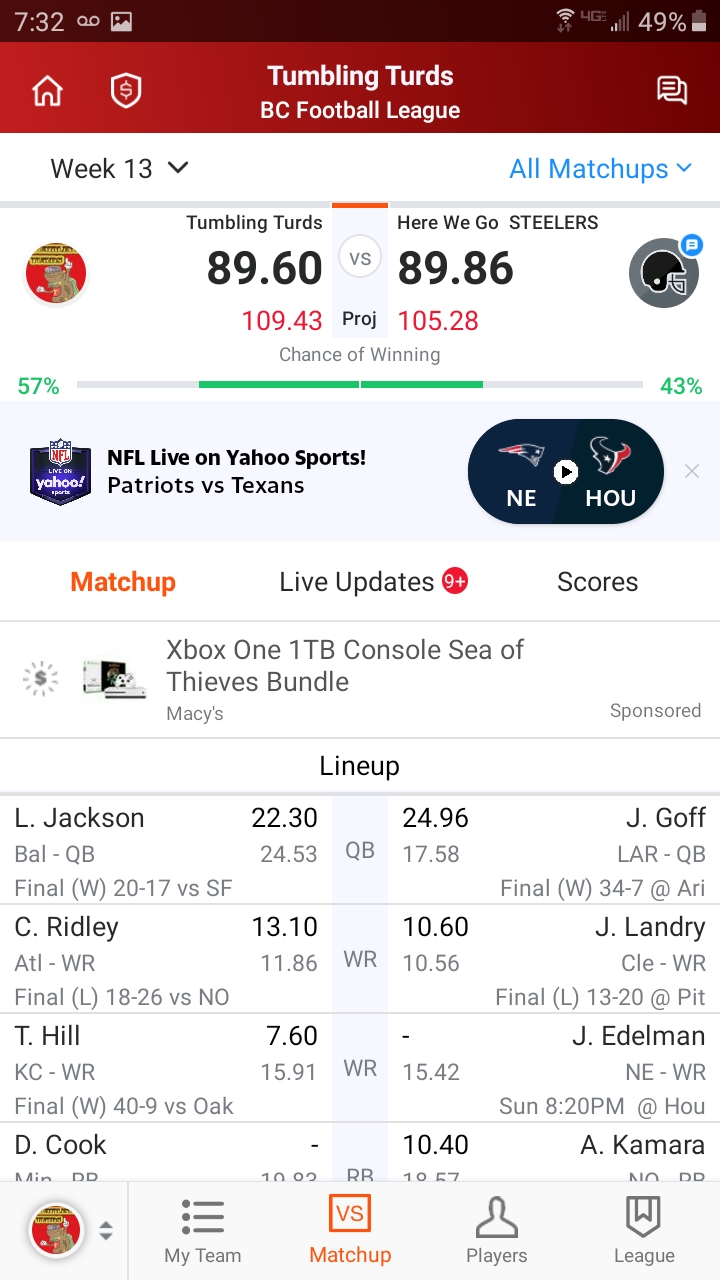The width and height of the screenshot is (720, 1280).
Task: Open the team switcher avatar
Action: pyautogui.click(x=56, y=1230)
